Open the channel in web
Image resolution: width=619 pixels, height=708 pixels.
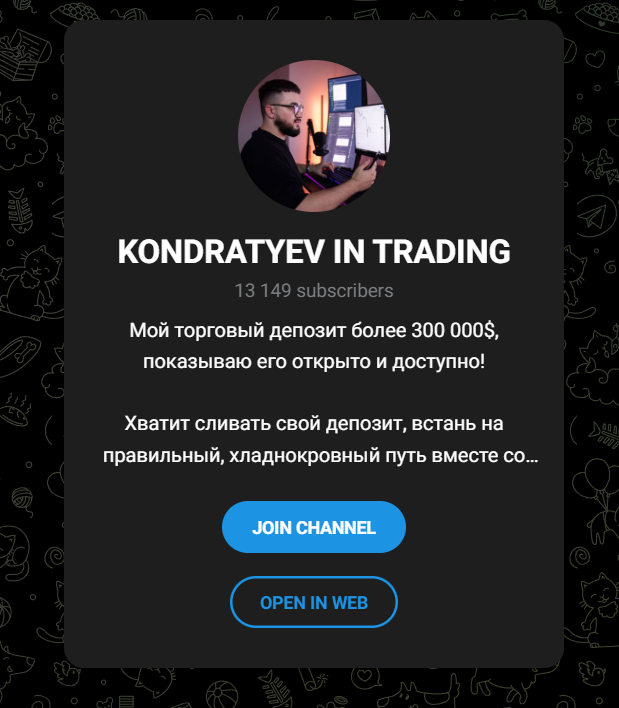point(313,603)
